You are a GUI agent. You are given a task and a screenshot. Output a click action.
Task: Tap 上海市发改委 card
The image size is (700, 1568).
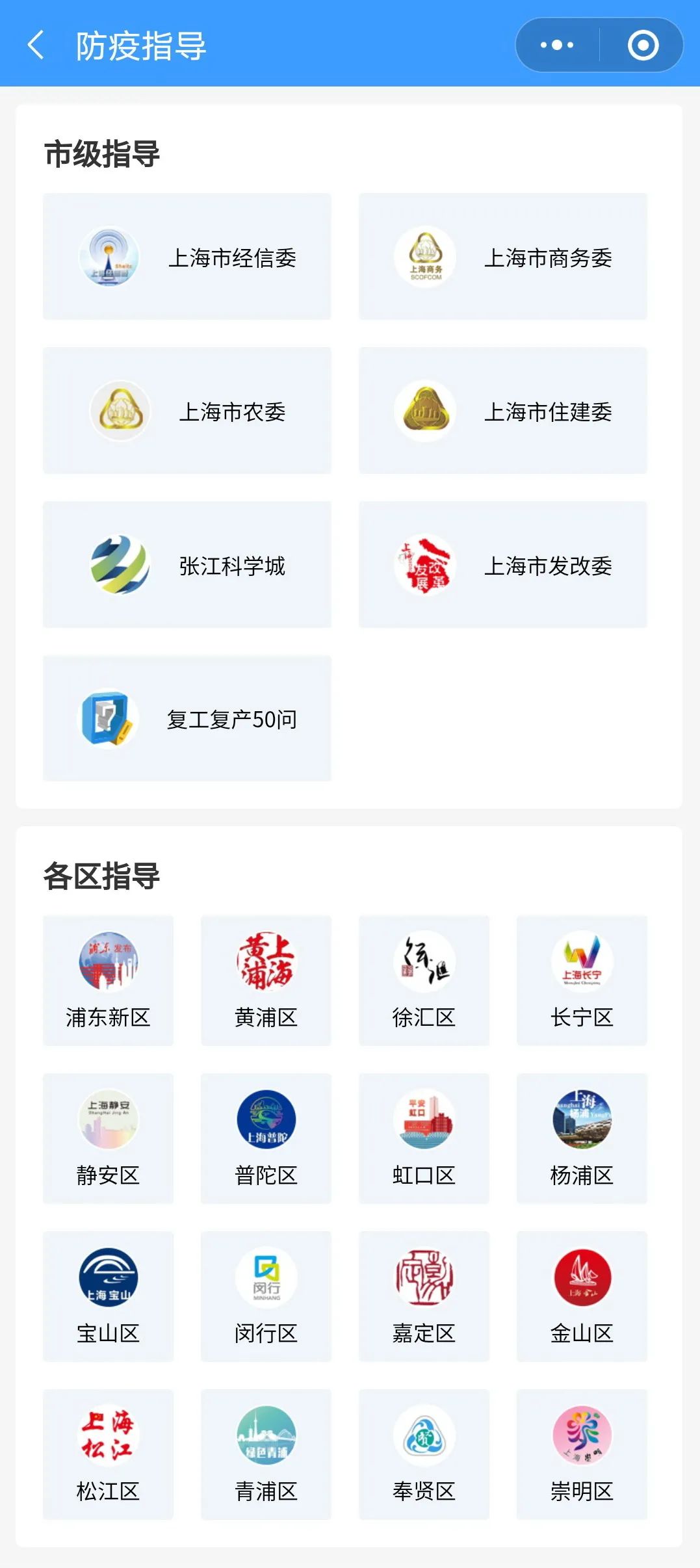[x=503, y=565]
